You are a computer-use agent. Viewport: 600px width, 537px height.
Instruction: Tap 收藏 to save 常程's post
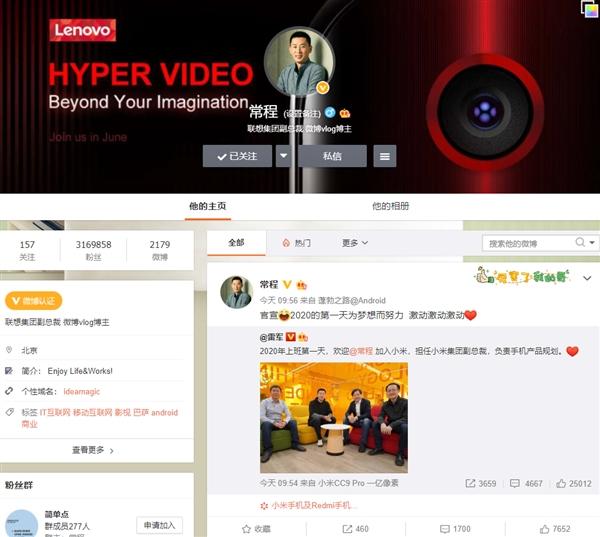(256, 528)
